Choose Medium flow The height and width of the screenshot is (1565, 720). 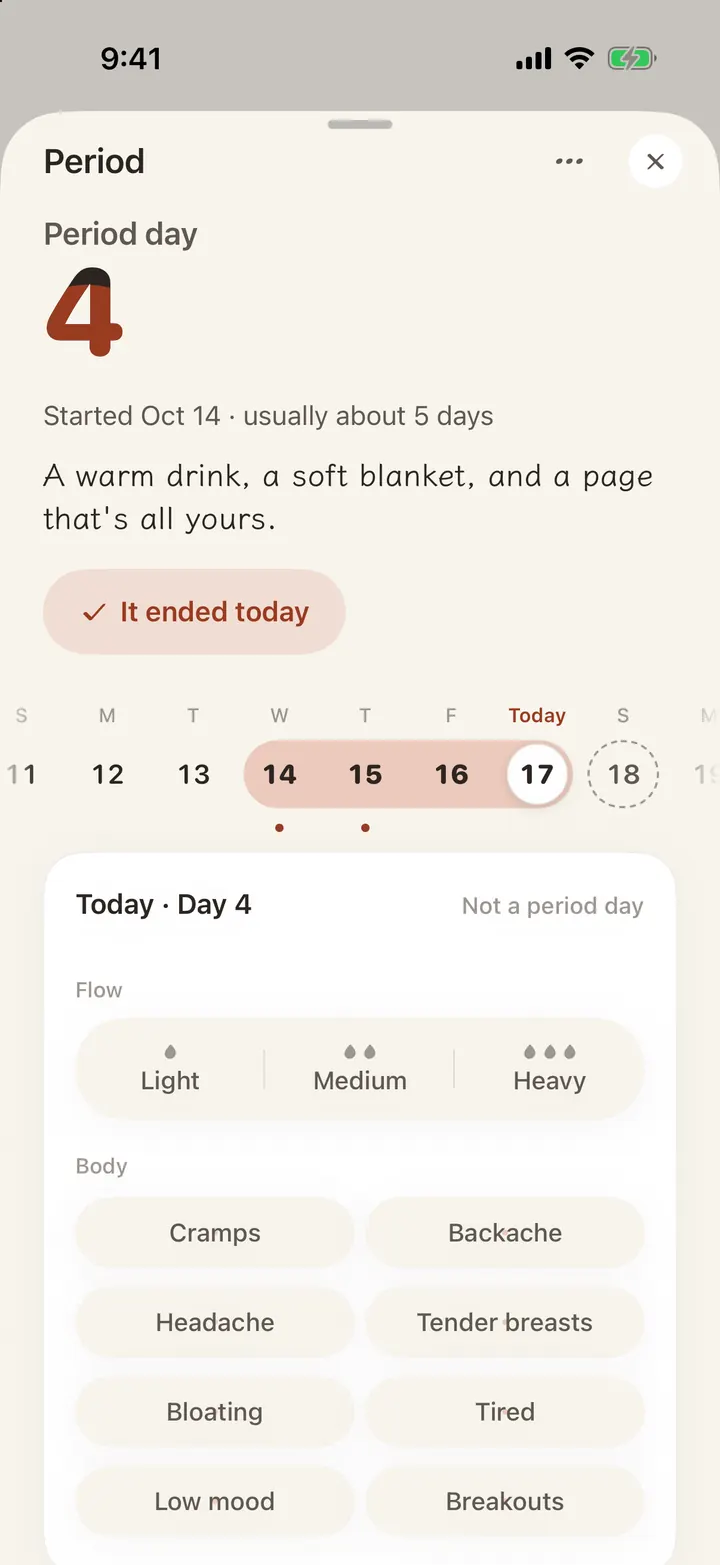[x=360, y=1068]
